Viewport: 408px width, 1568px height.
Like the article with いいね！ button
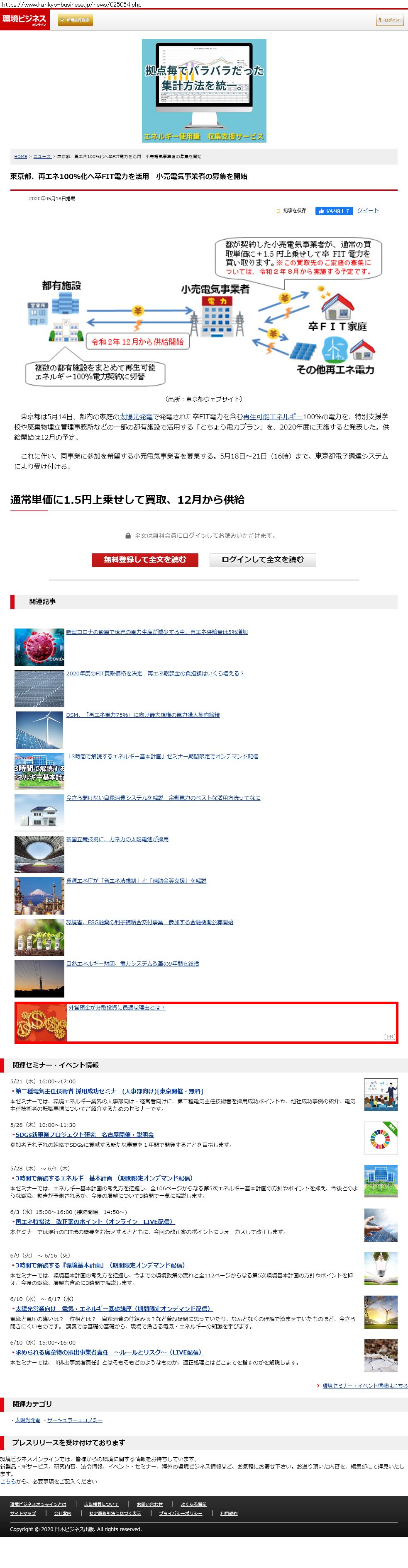(x=333, y=211)
